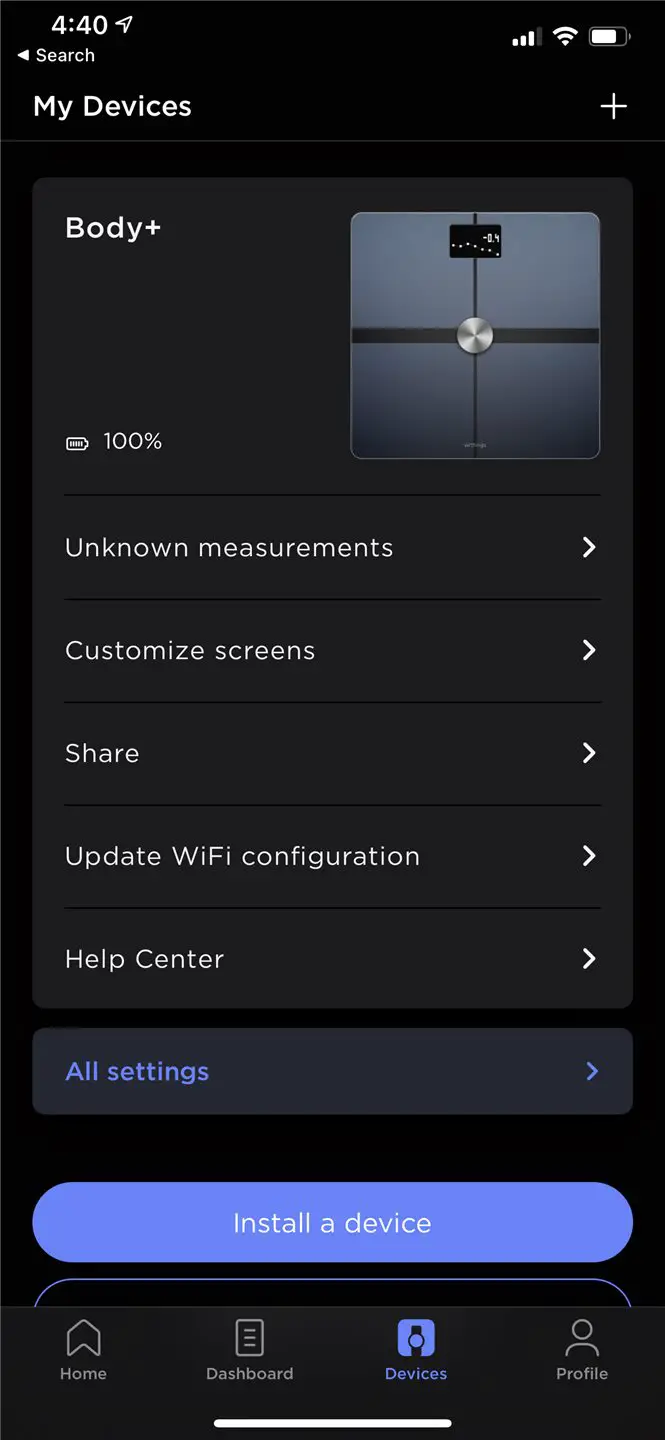Open the Share row for Body+
665x1440 pixels.
[332, 753]
